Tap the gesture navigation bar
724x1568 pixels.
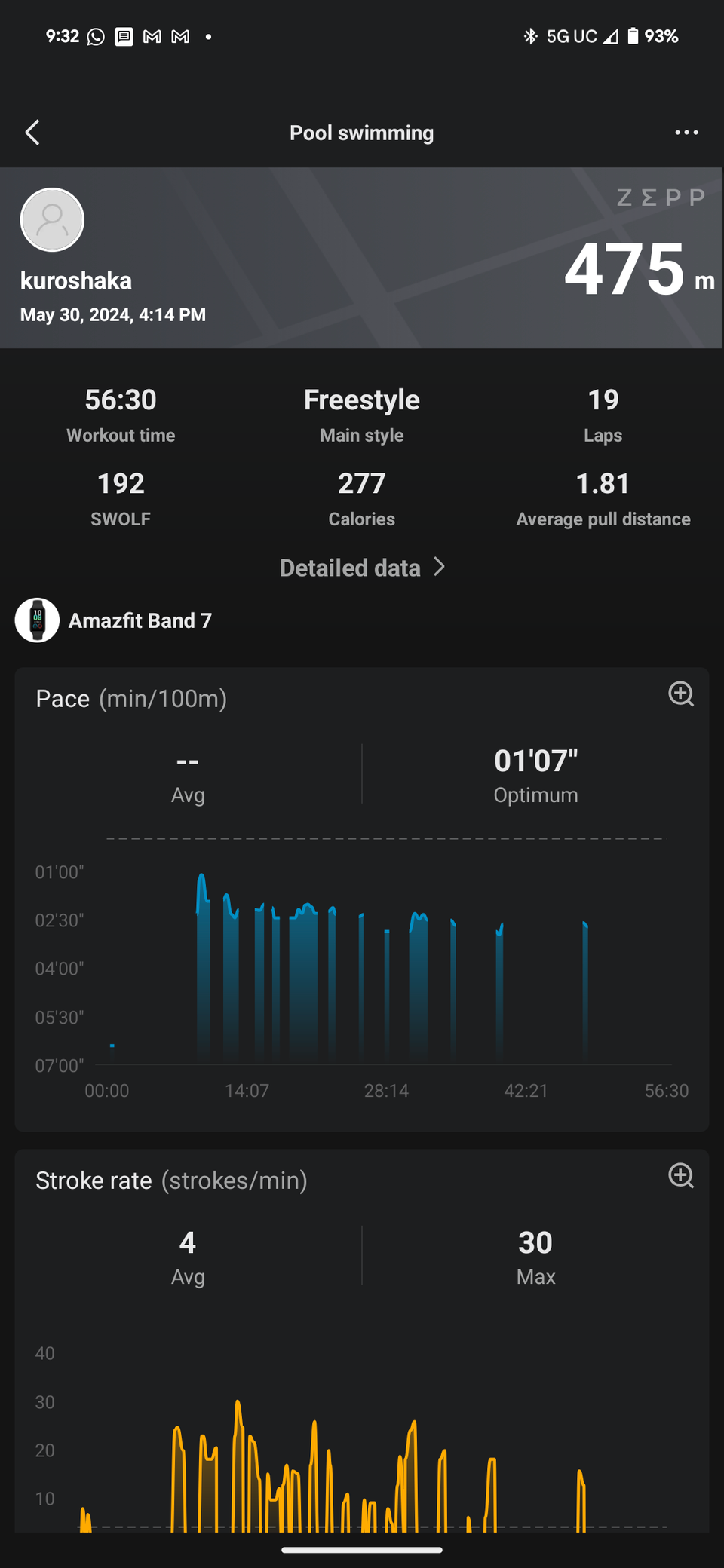(x=361, y=1550)
